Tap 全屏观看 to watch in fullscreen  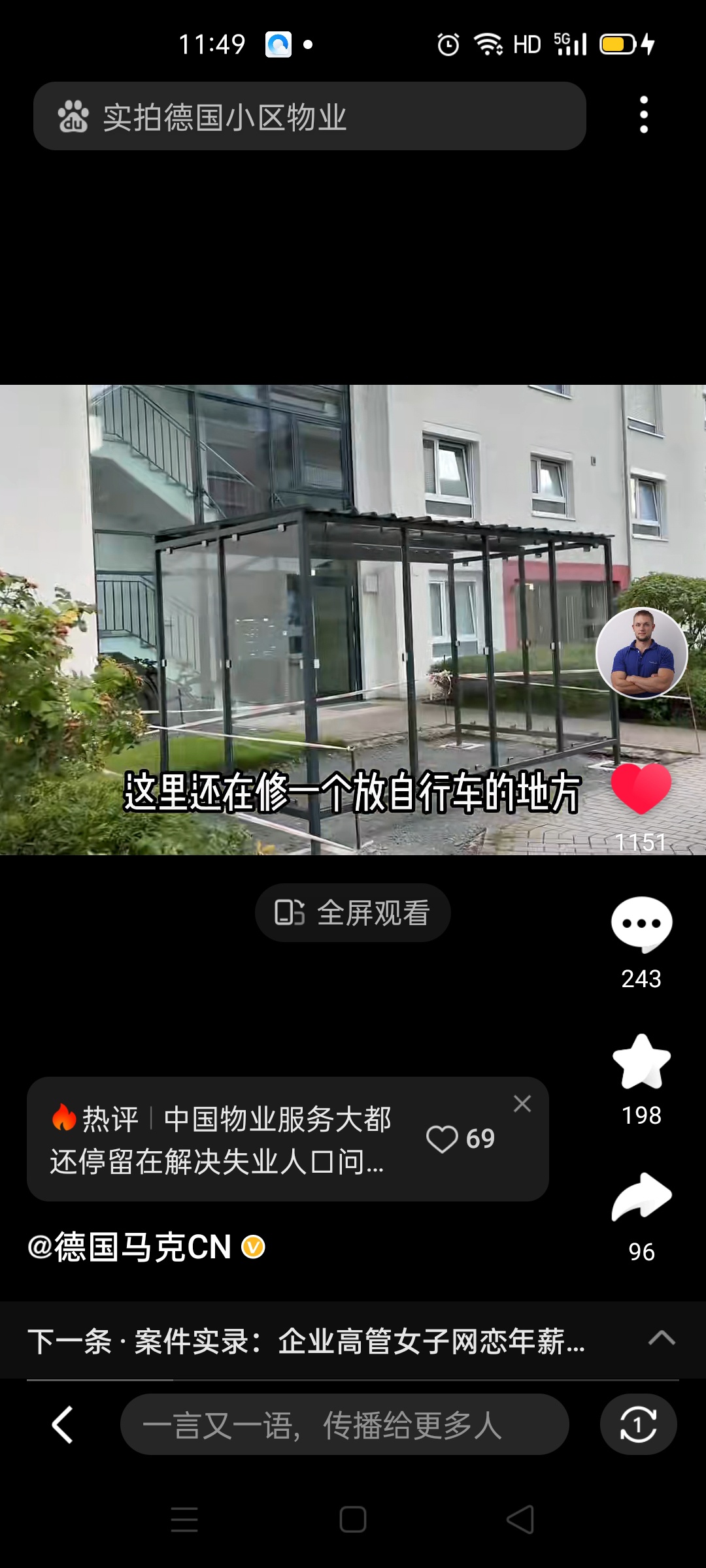click(352, 913)
